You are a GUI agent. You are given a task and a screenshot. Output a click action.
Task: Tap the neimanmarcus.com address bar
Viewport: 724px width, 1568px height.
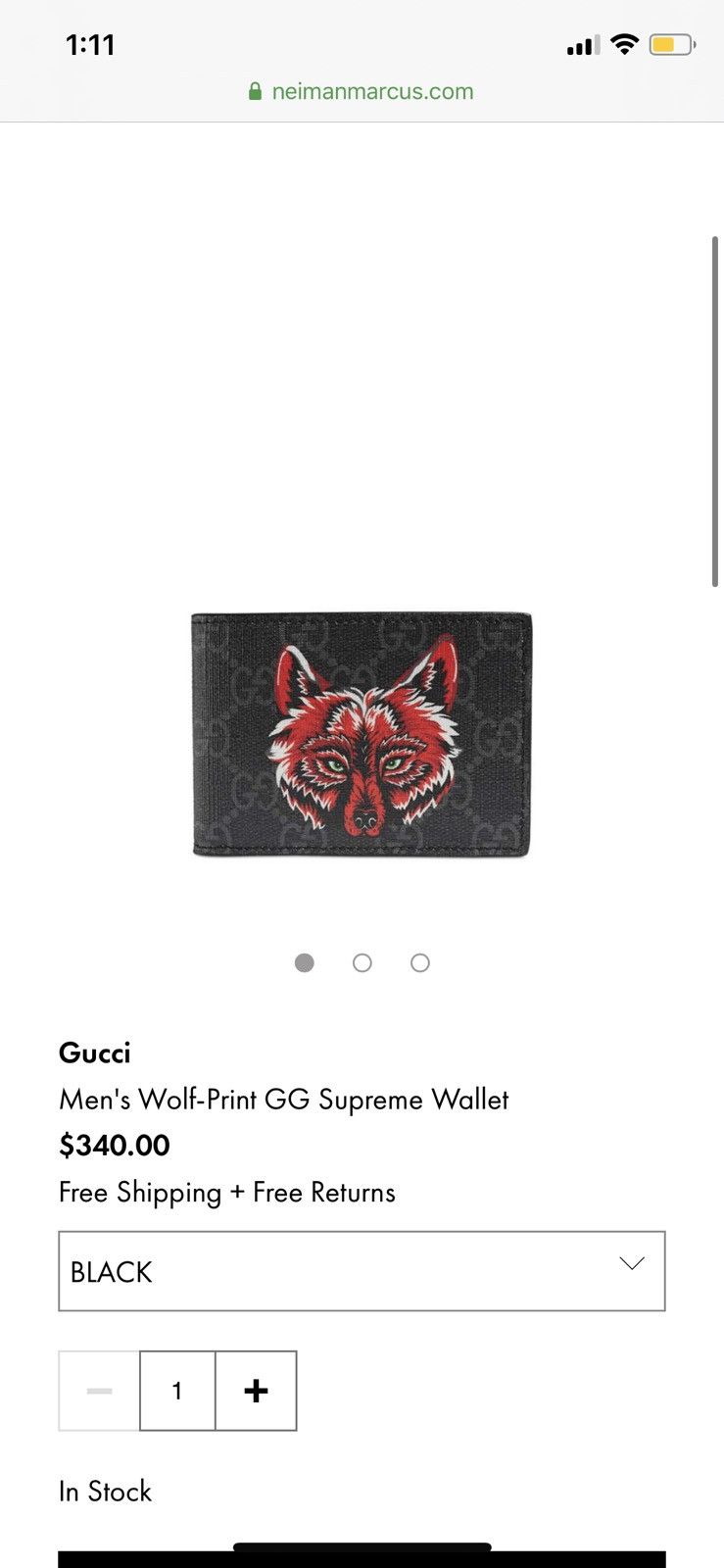[362, 92]
